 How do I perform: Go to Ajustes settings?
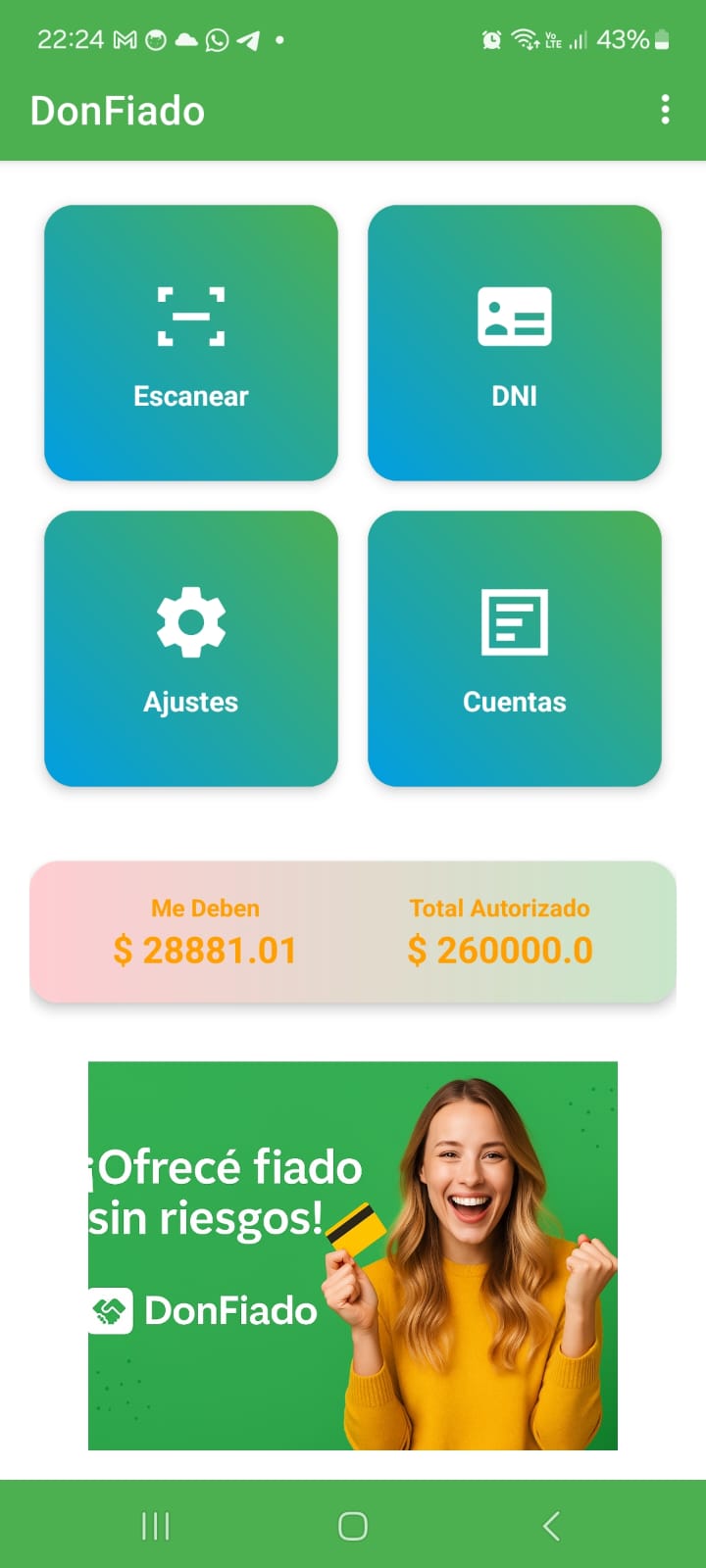click(x=191, y=649)
